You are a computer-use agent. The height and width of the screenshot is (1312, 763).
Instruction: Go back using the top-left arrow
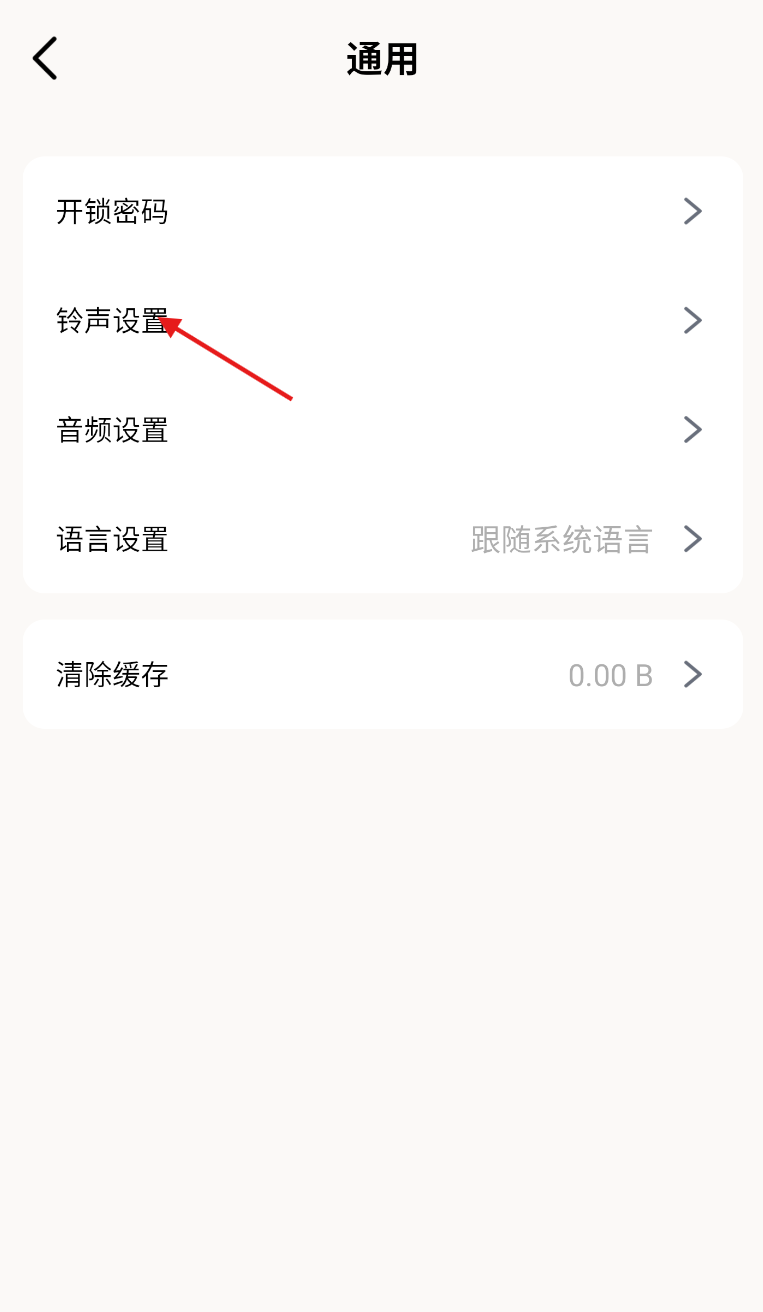(45, 59)
